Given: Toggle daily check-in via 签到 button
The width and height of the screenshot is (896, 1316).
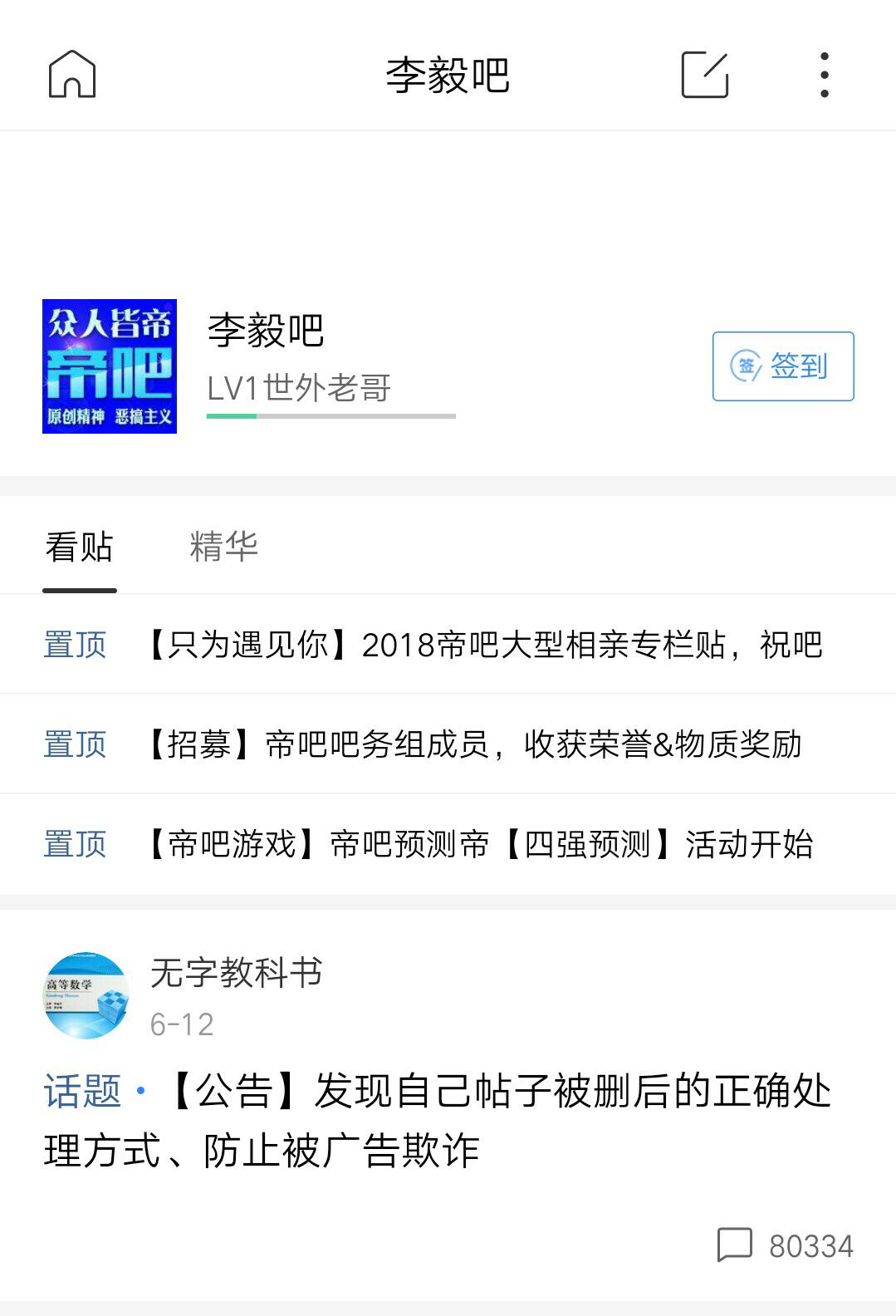Looking at the screenshot, I should pyautogui.click(x=781, y=366).
